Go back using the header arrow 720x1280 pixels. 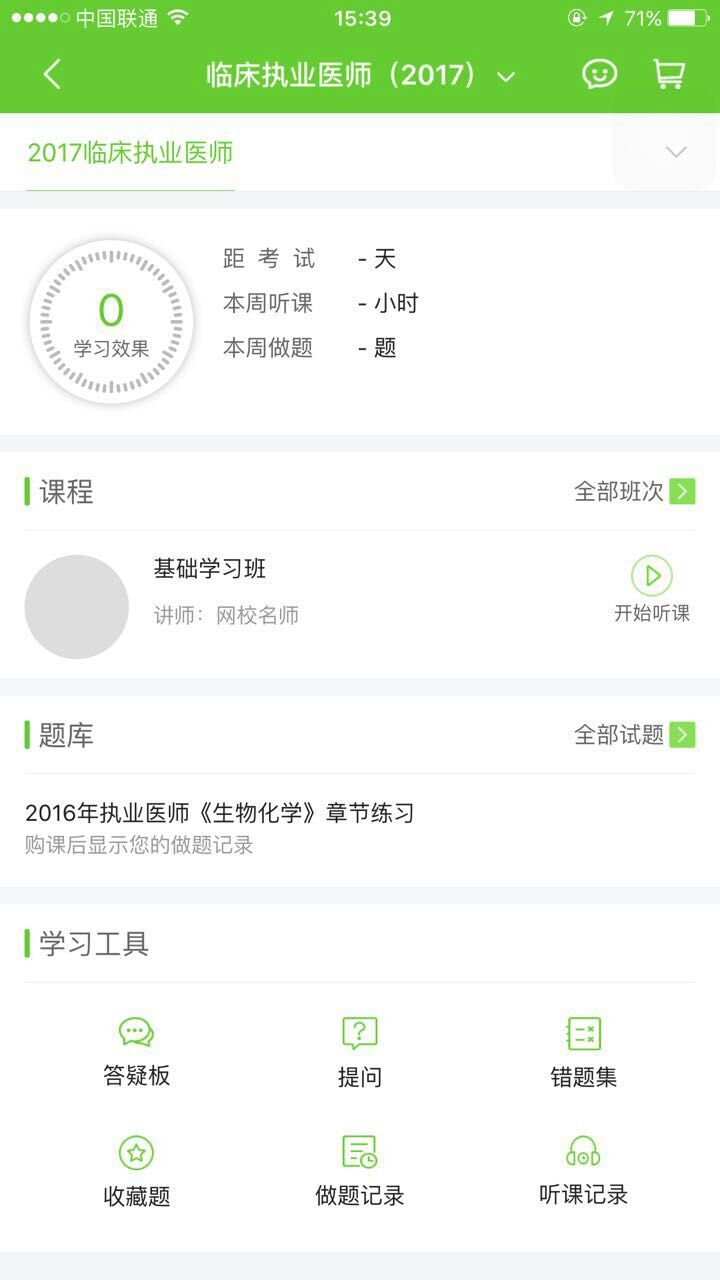[x=52, y=74]
